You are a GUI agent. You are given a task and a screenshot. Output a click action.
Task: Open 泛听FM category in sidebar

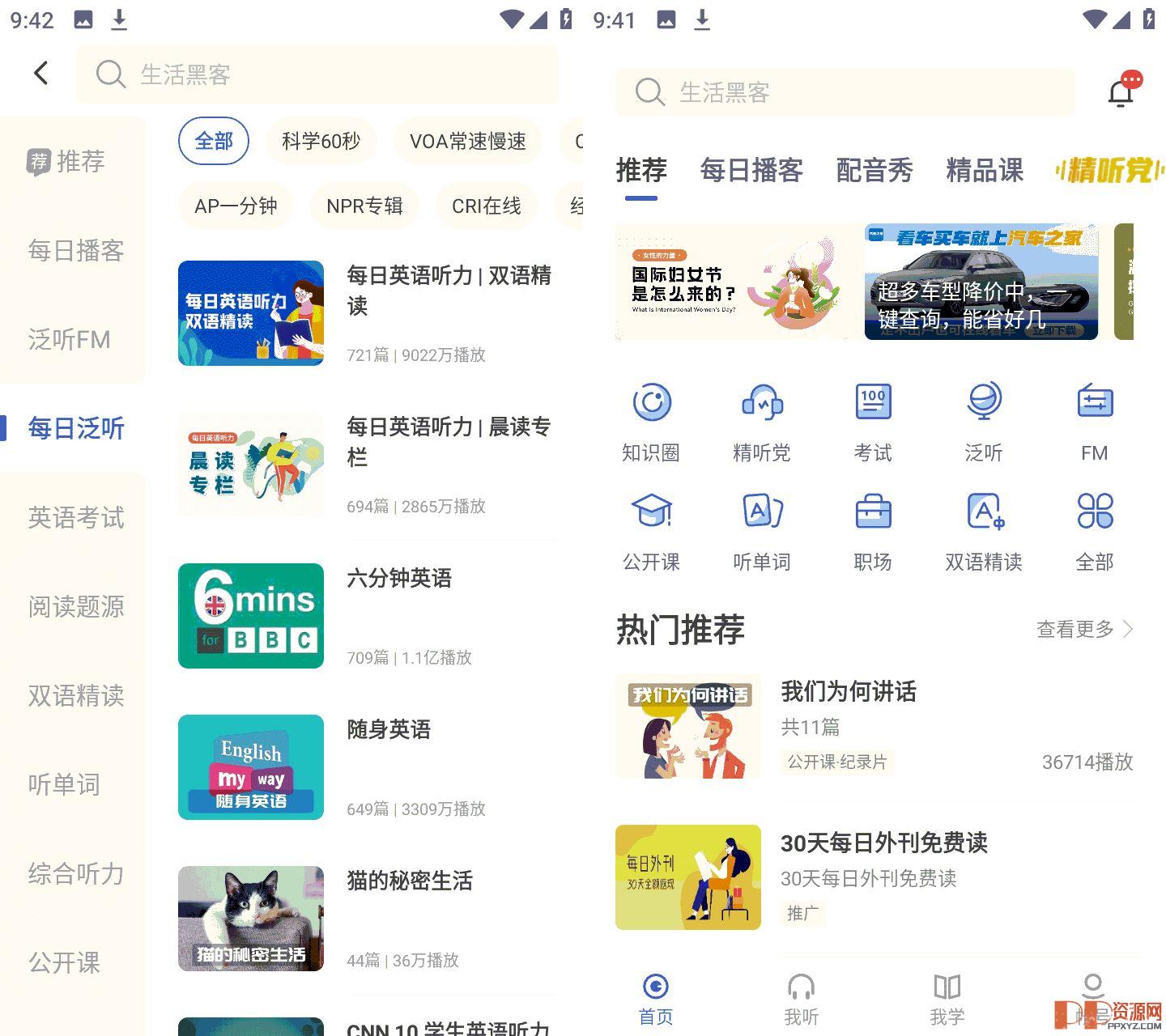tap(70, 339)
